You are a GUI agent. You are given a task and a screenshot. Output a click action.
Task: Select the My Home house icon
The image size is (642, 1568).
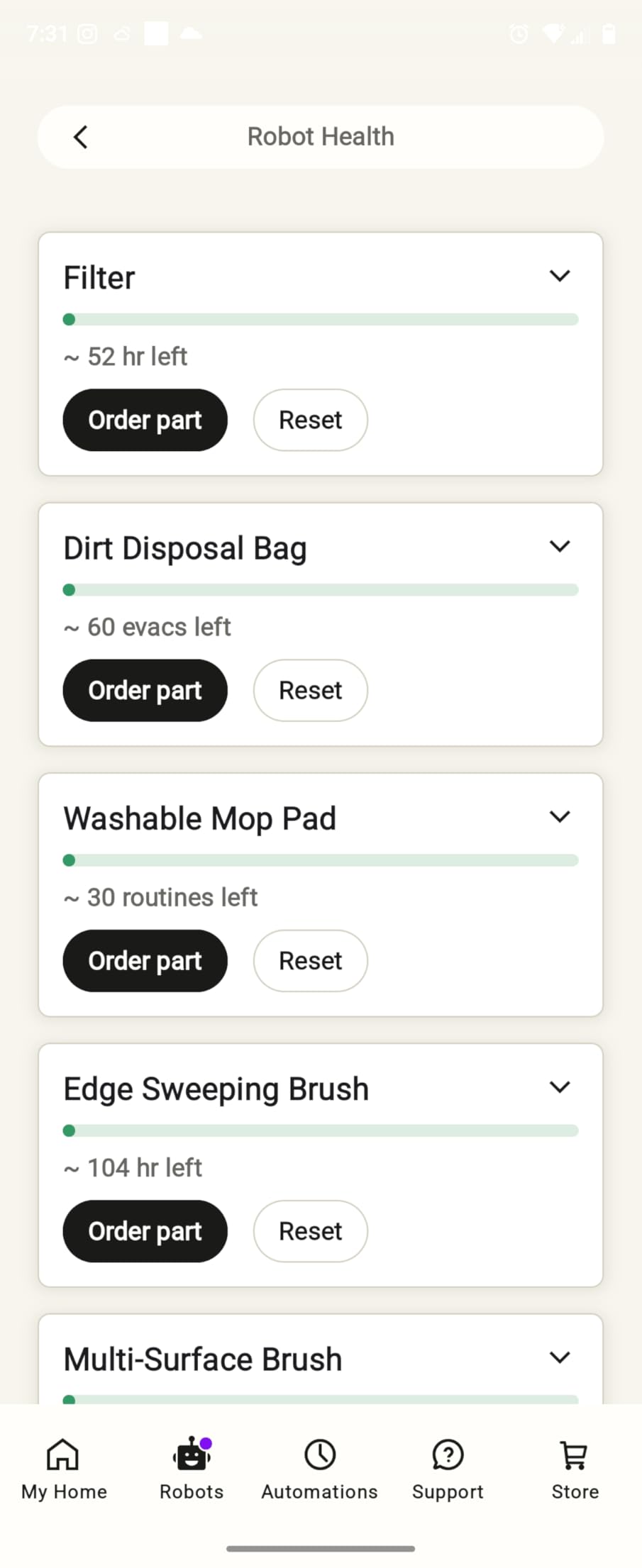tap(63, 1454)
